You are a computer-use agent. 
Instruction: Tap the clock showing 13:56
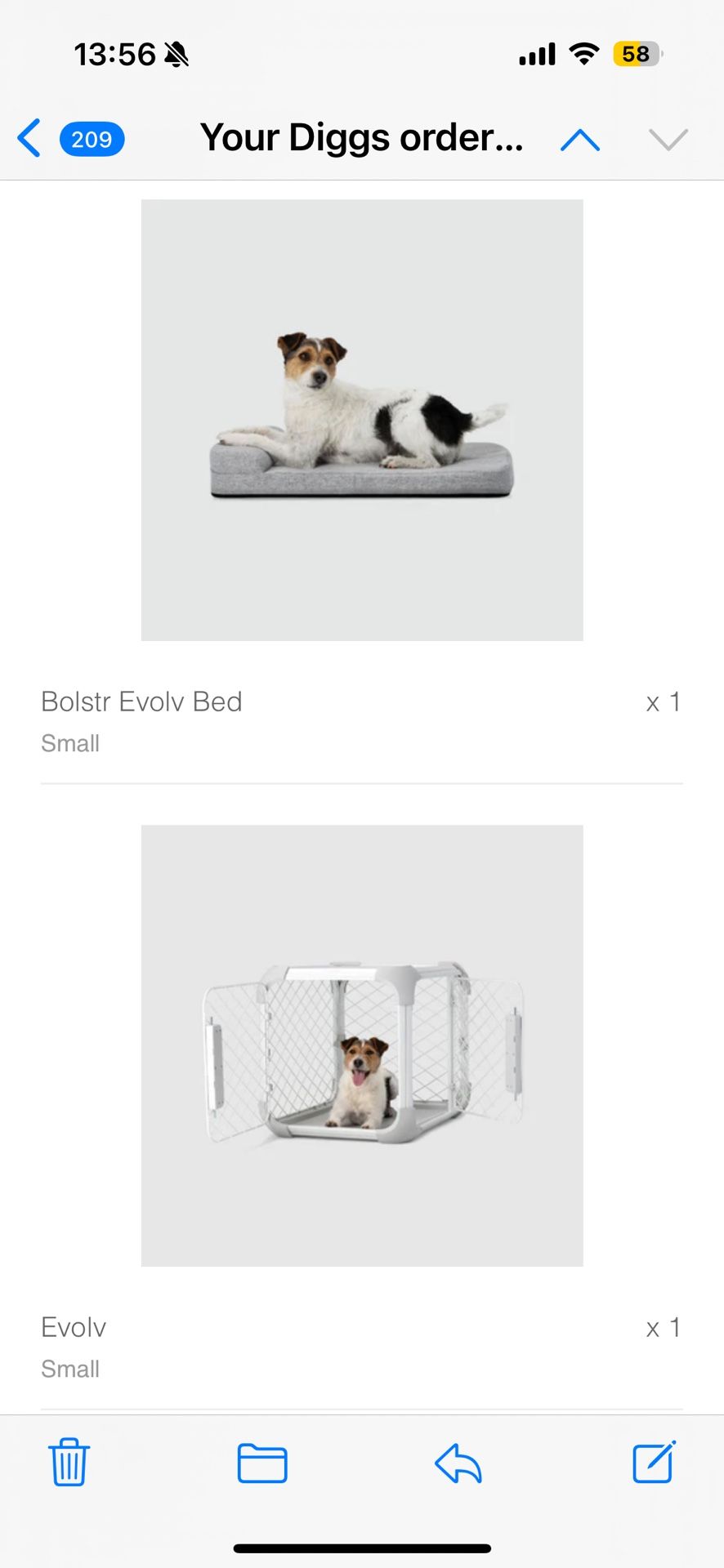coord(113,53)
